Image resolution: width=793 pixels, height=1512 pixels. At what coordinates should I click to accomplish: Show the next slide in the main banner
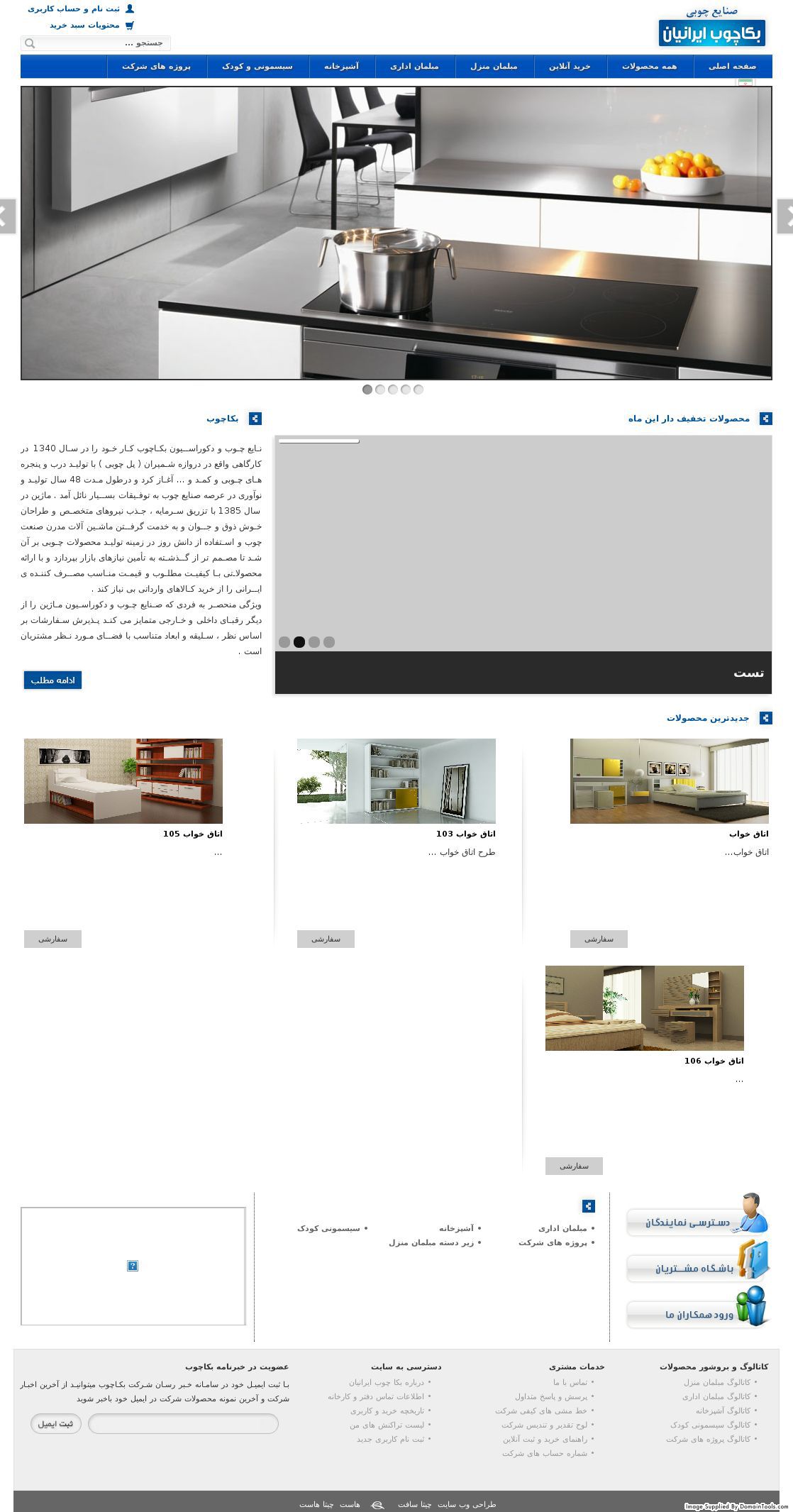point(784,216)
